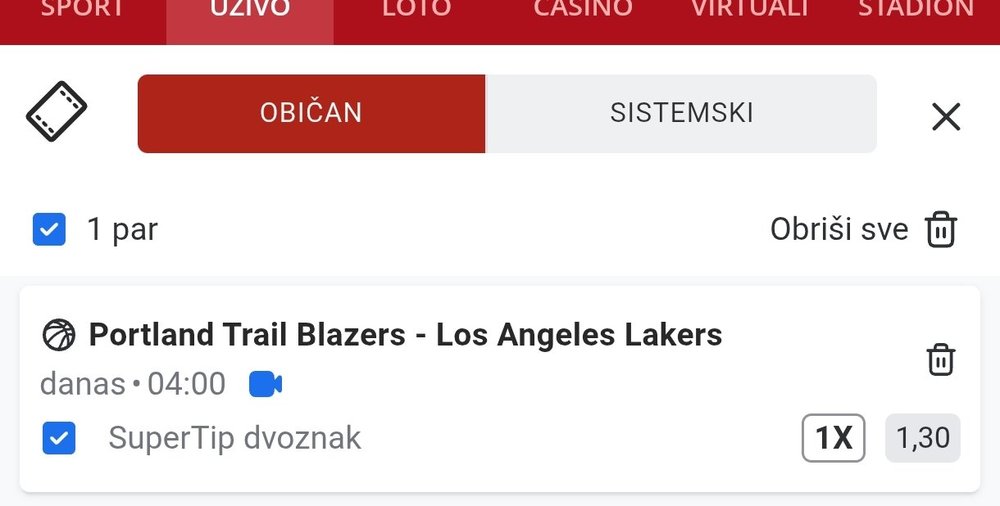1000x506 pixels.
Task: Close the bet slip
Action: [x=945, y=117]
